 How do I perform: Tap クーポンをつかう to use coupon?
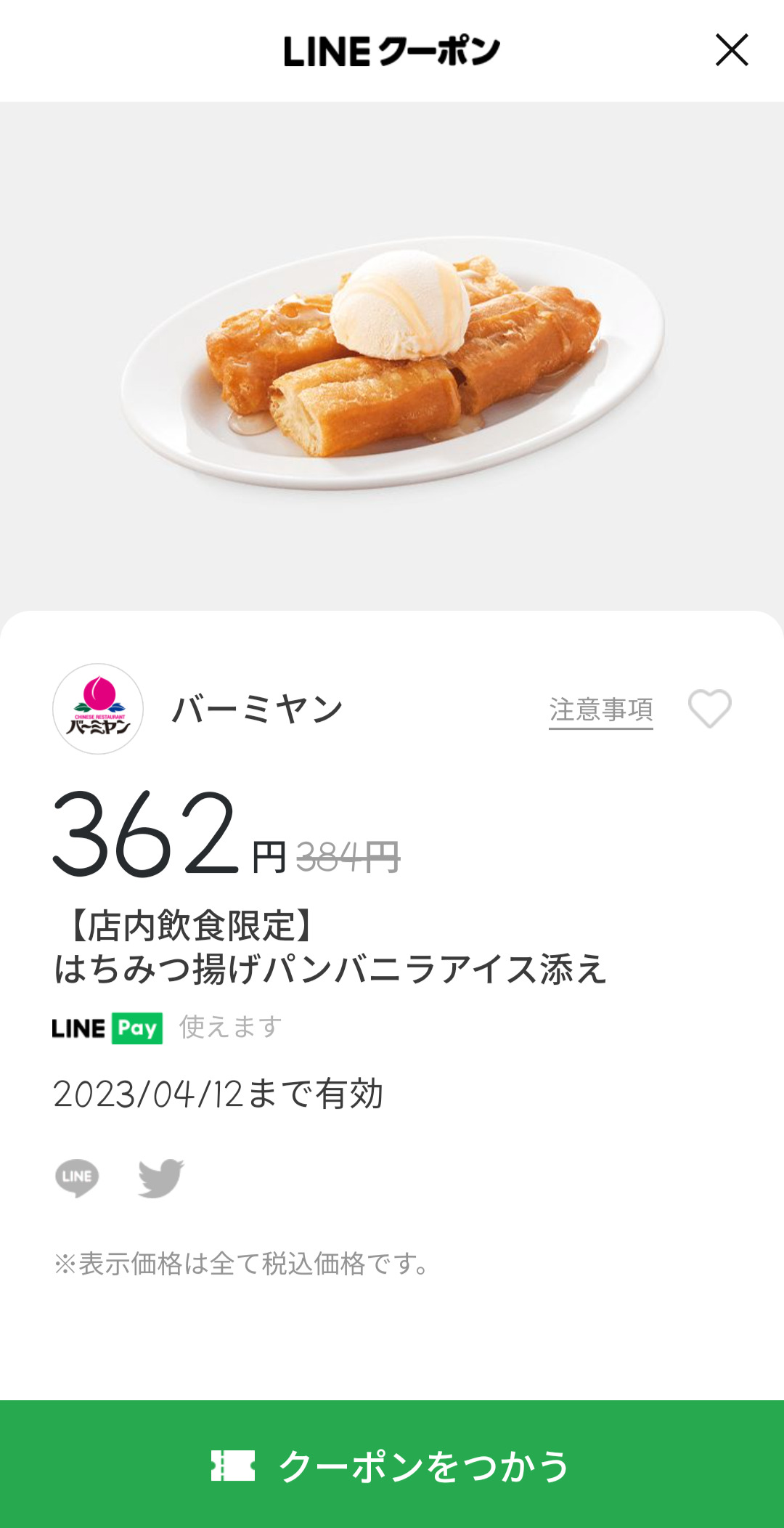(392, 1464)
